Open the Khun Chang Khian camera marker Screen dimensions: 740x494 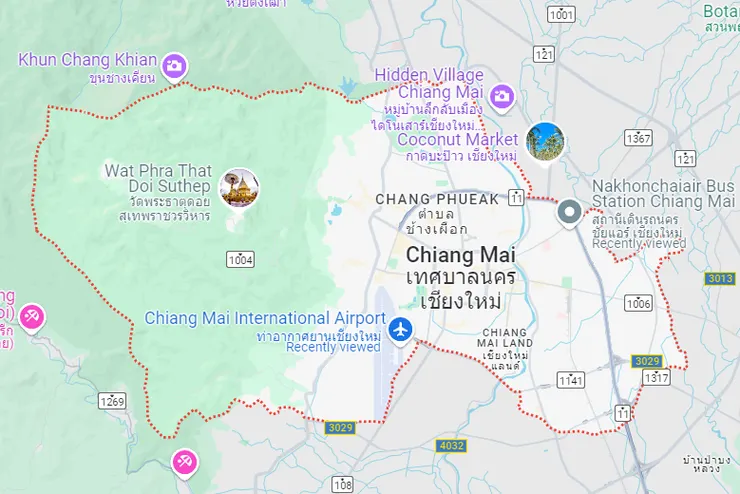[x=174, y=65]
